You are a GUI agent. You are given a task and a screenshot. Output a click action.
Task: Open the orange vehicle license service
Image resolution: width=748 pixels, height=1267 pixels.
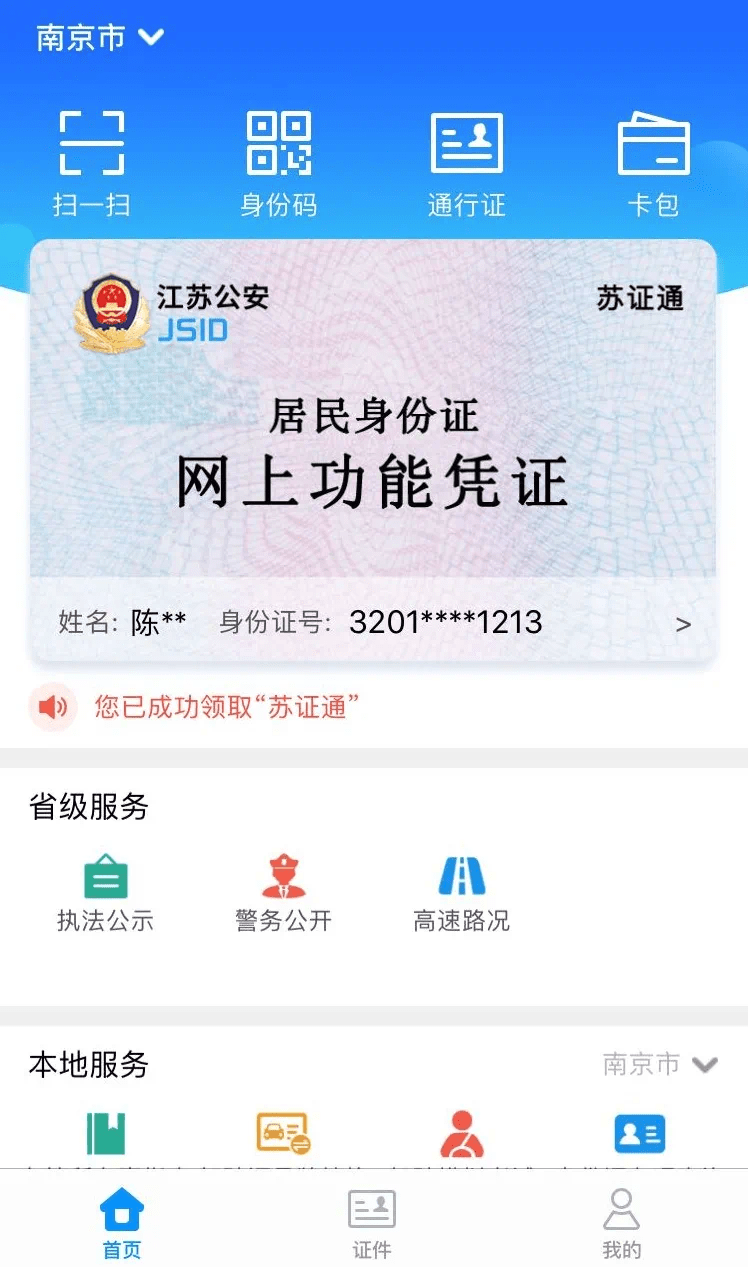(283, 1134)
